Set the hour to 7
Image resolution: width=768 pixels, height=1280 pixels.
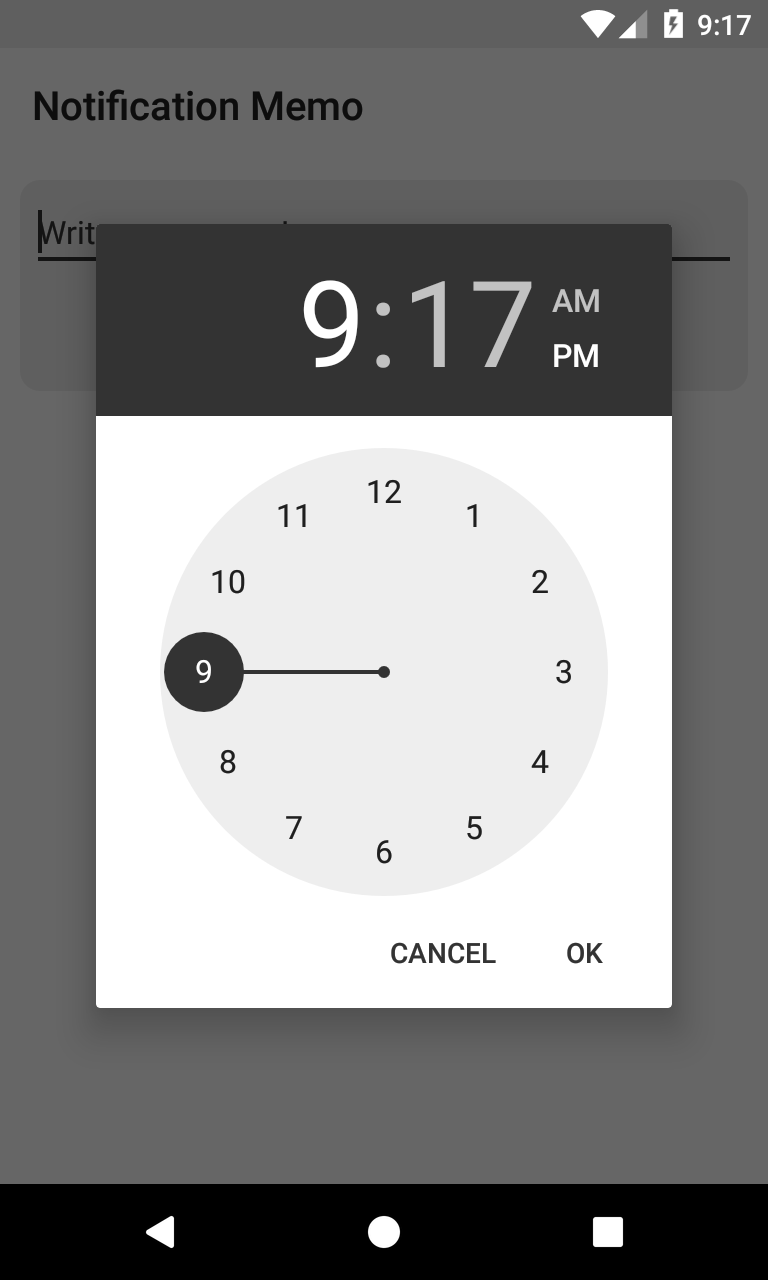tap(294, 828)
